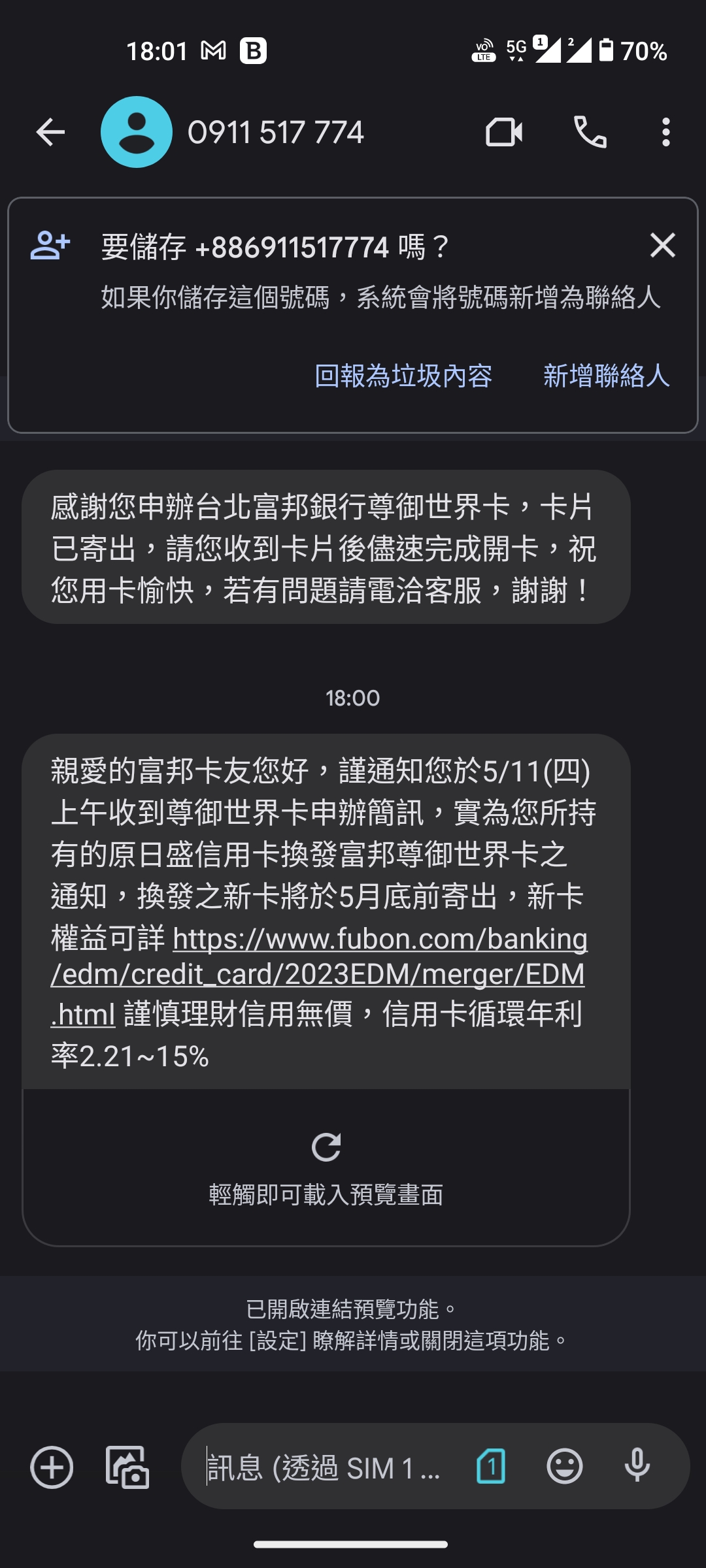
Task: Tap reload icon to load link preview
Action: (x=326, y=1147)
